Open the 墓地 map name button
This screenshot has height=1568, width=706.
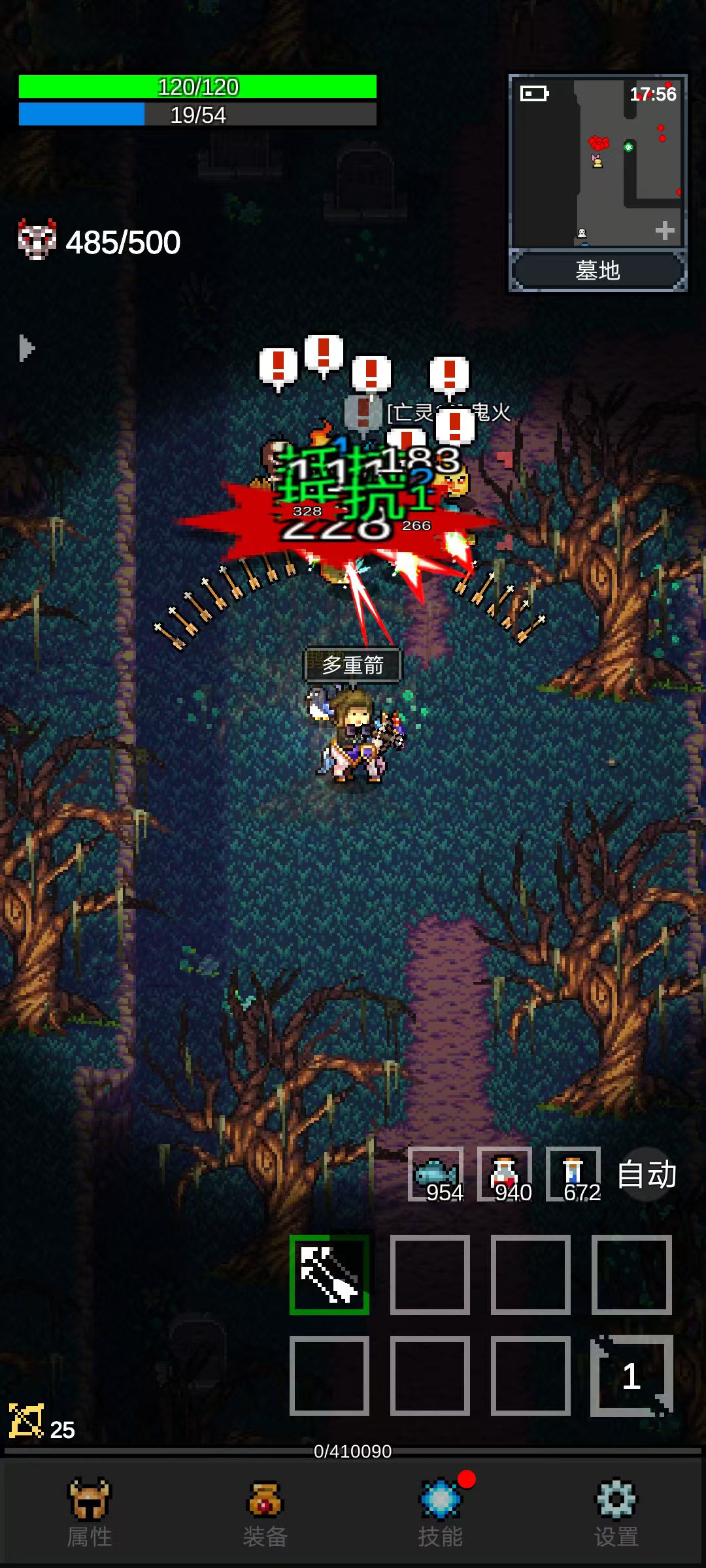[x=597, y=270]
